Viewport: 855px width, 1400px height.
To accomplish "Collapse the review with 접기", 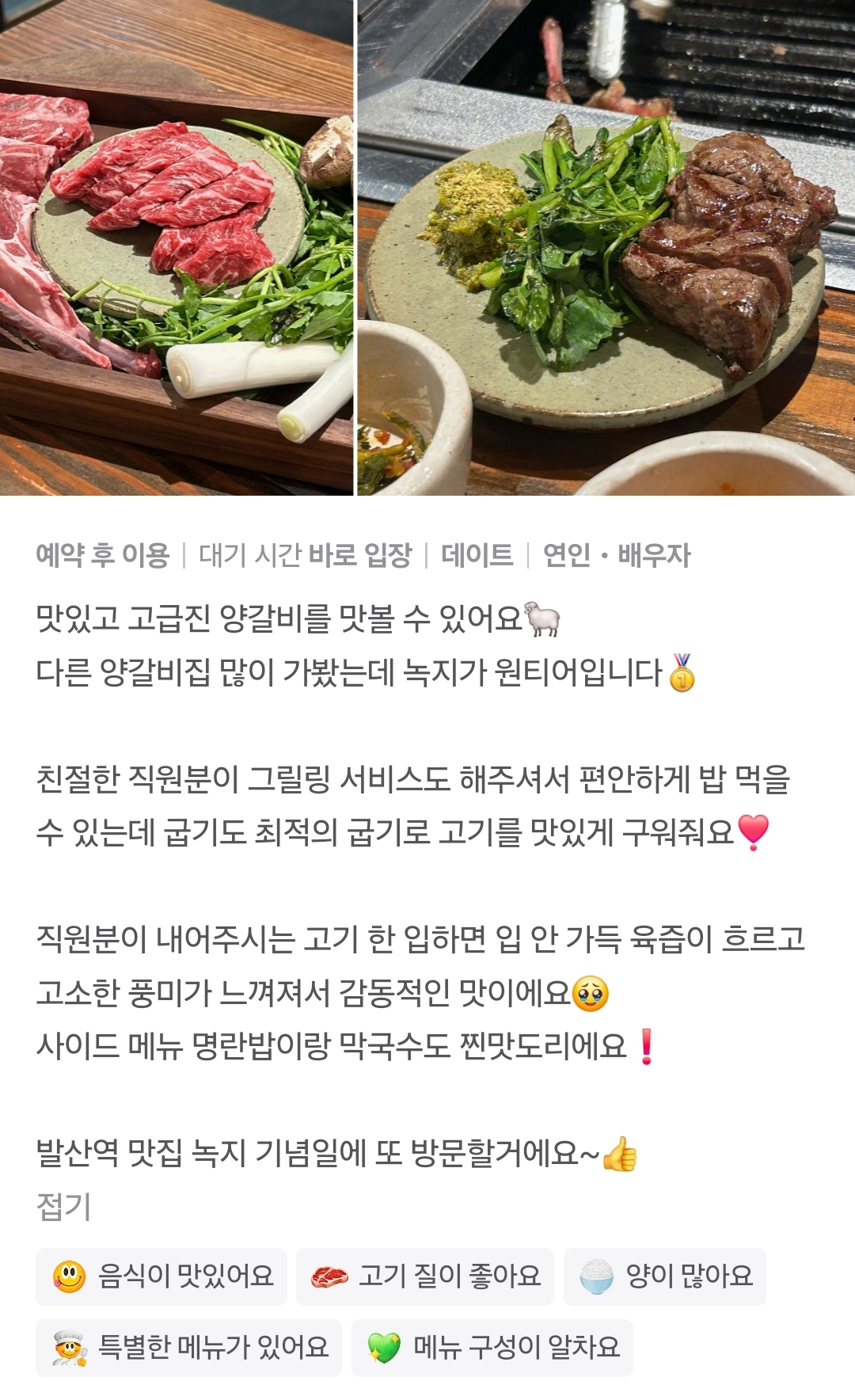I will pyautogui.click(x=64, y=1206).
